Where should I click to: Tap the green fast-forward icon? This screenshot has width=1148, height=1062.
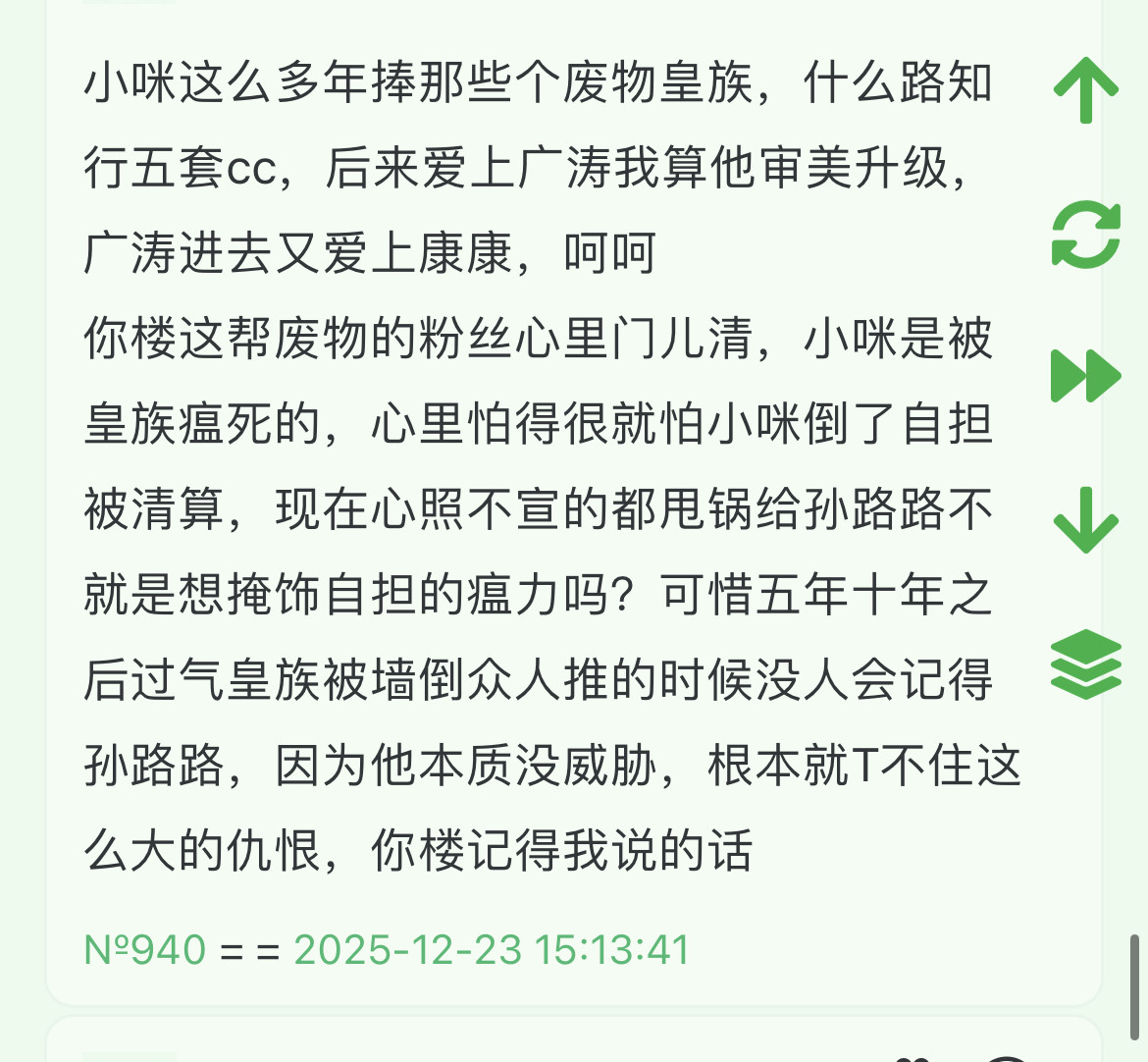click(x=1085, y=376)
